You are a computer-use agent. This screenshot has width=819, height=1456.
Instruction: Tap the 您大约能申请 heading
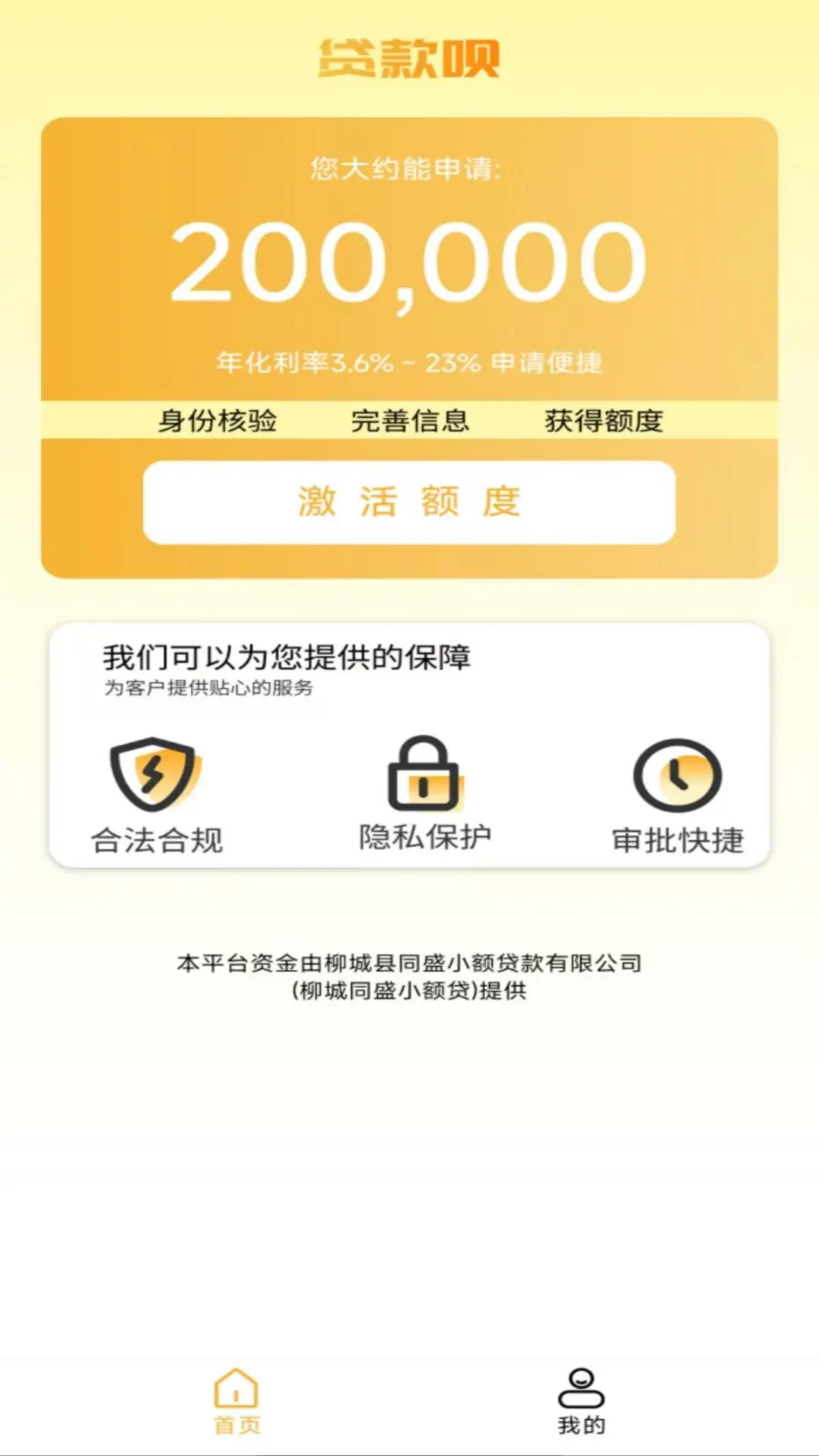click(409, 170)
